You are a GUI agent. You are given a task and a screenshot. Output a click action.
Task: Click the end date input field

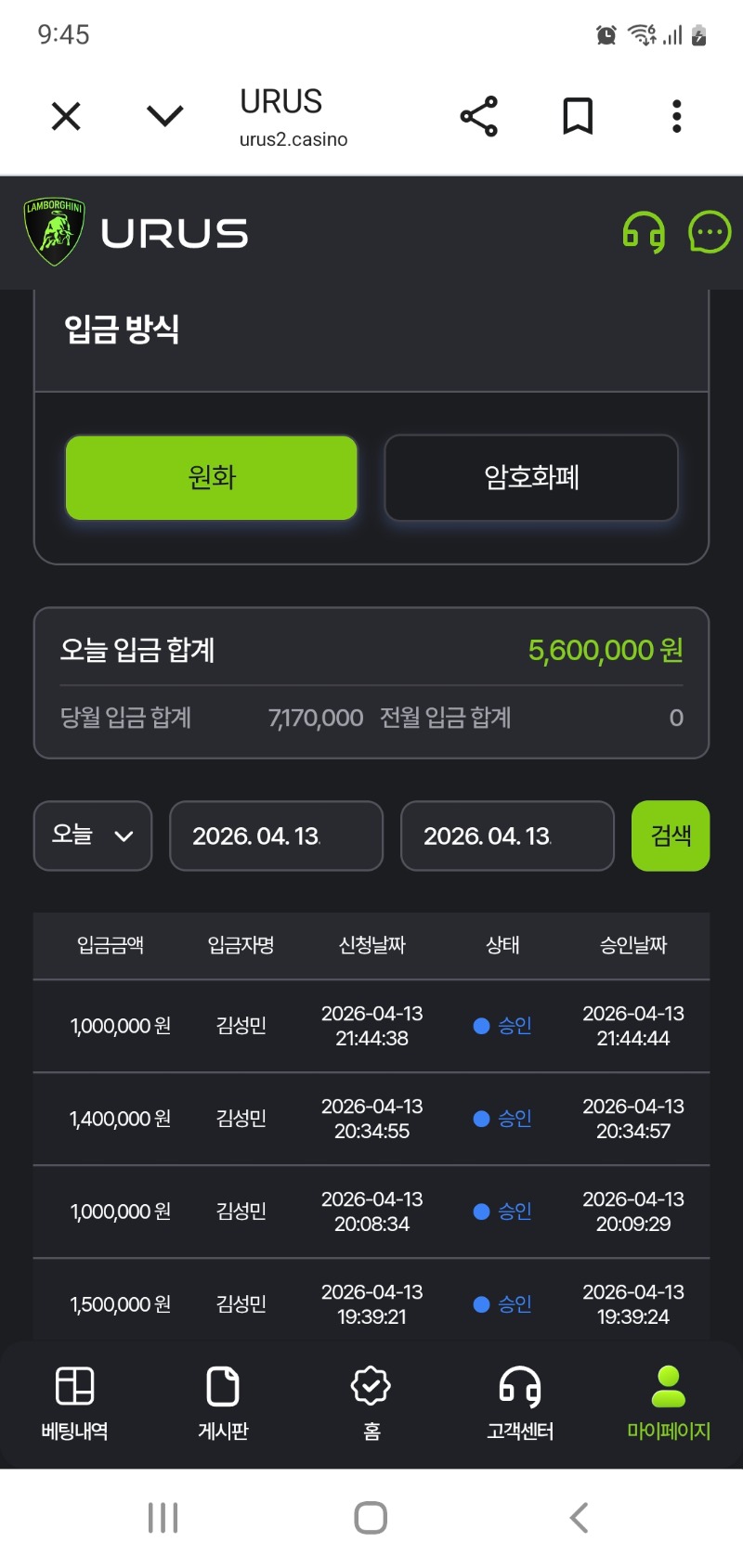[507, 836]
